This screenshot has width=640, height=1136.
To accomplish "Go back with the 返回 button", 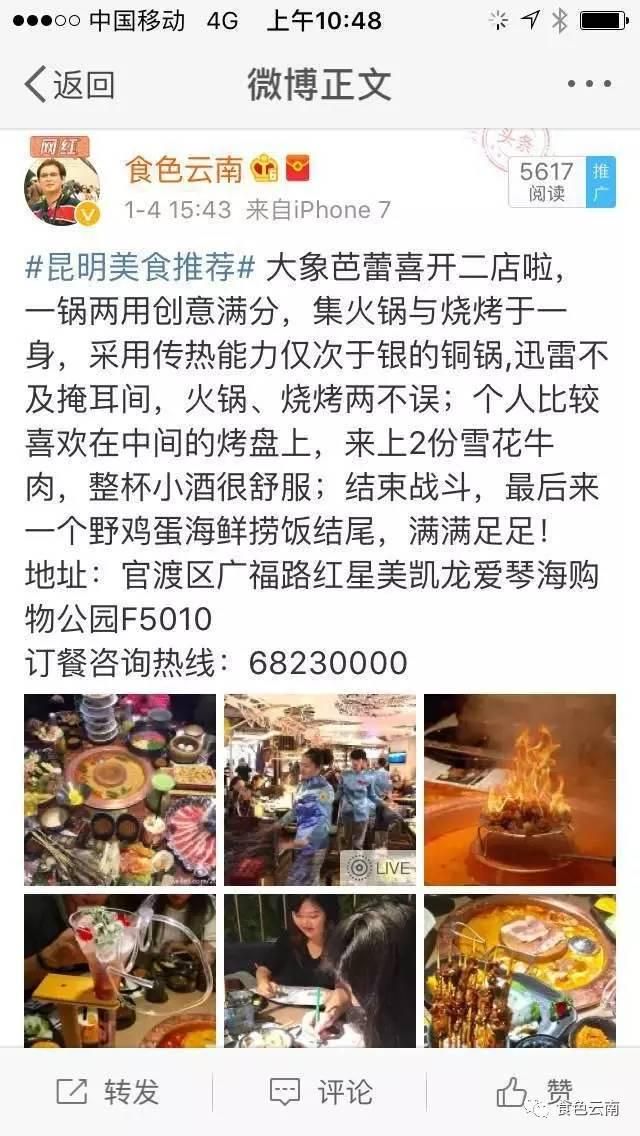I will pyautogui.click(x=70, y=84).
